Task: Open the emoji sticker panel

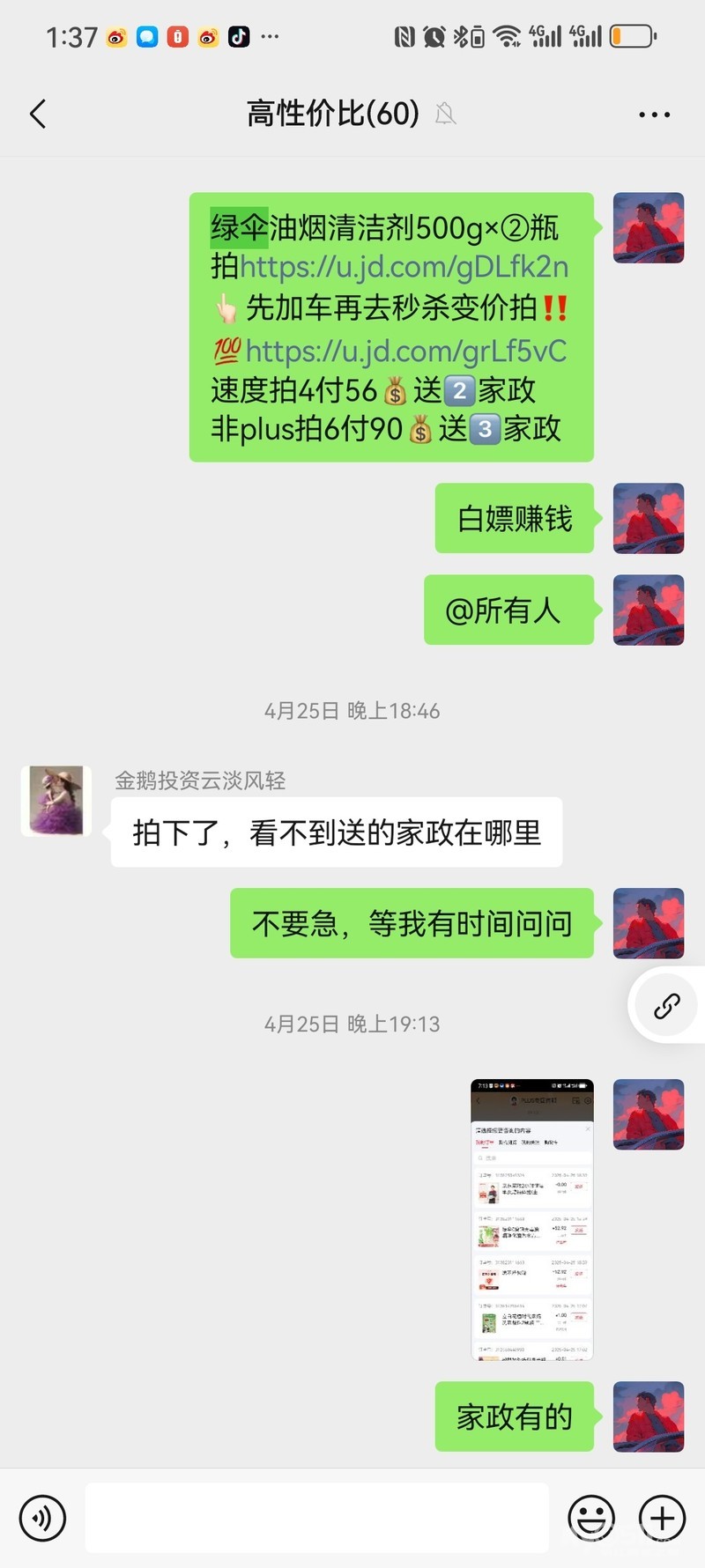Action: [x=591, y=1518]
